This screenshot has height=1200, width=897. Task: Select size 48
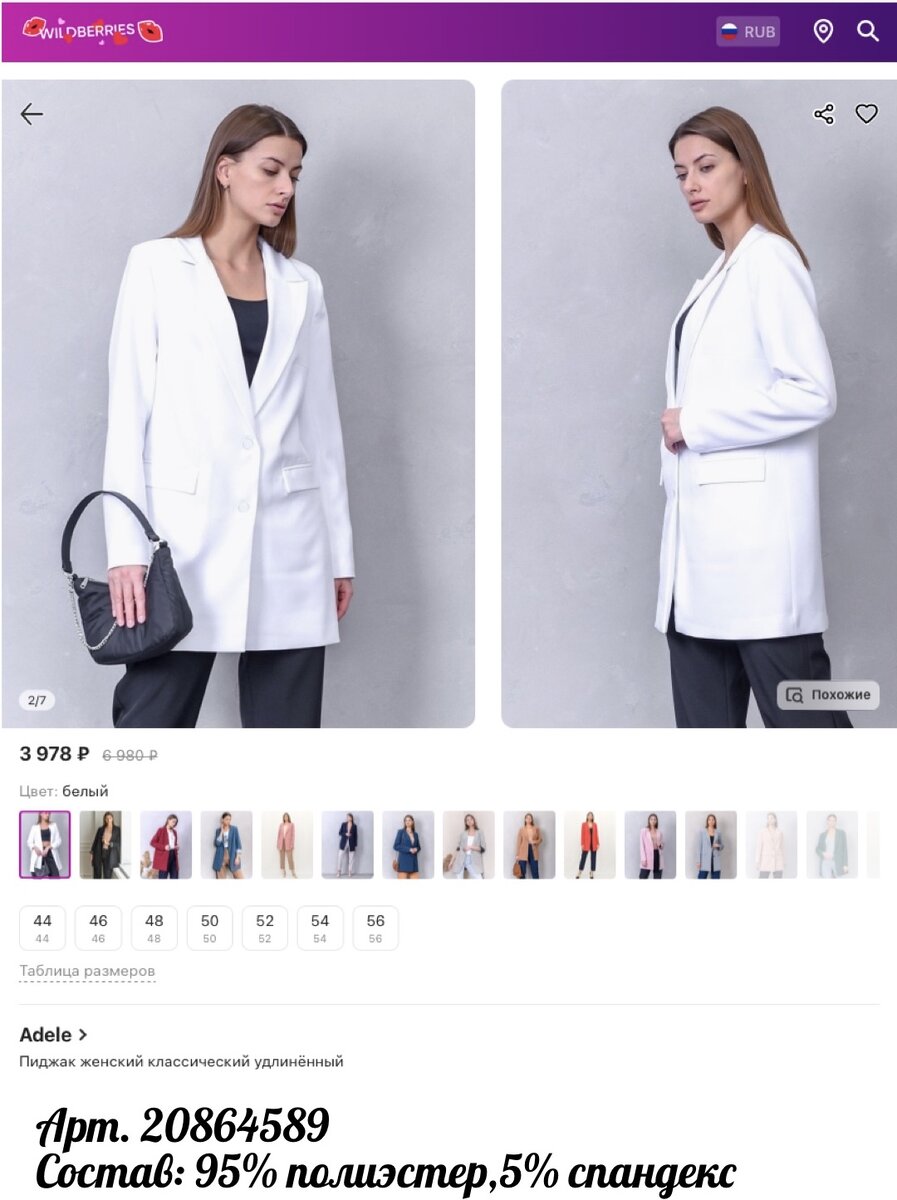coord(154,927)
